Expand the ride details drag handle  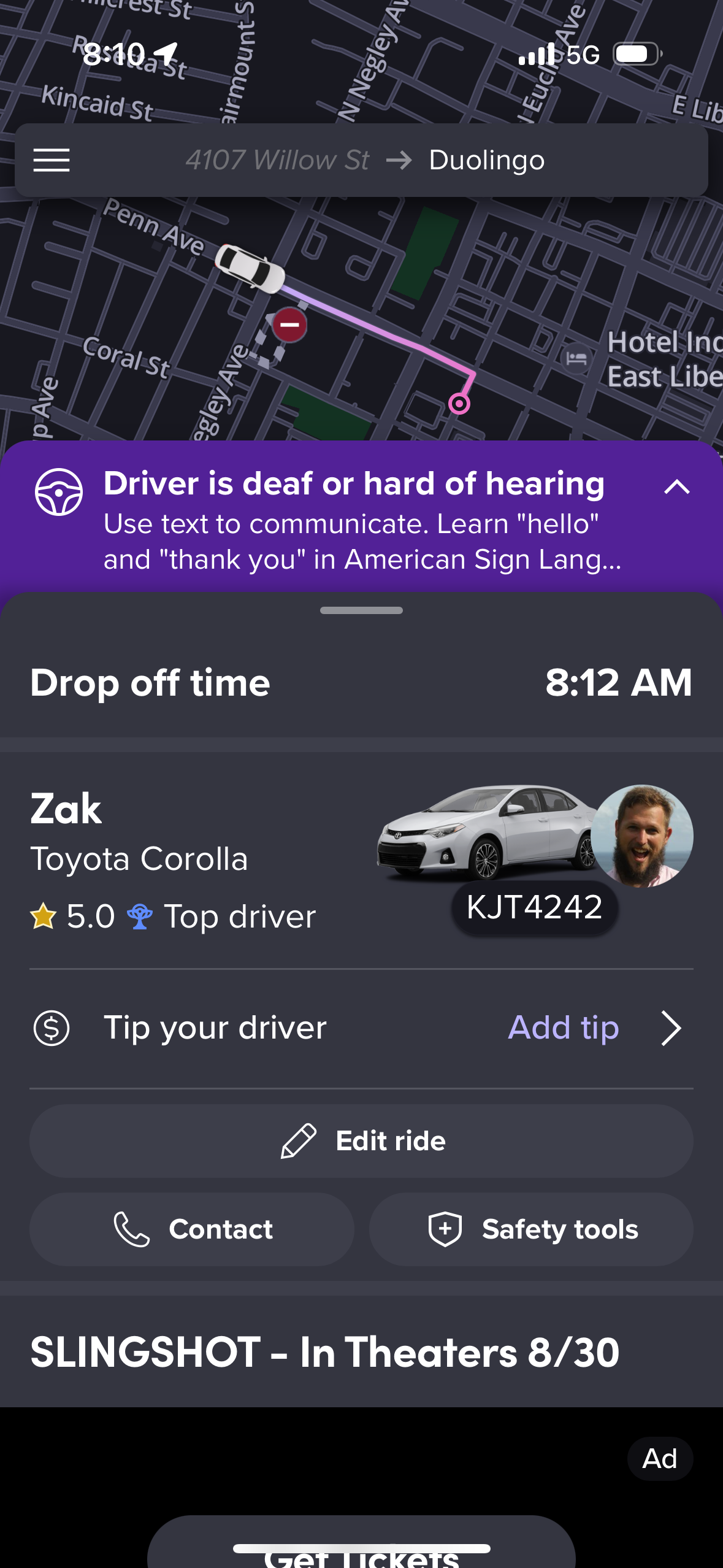361,610
